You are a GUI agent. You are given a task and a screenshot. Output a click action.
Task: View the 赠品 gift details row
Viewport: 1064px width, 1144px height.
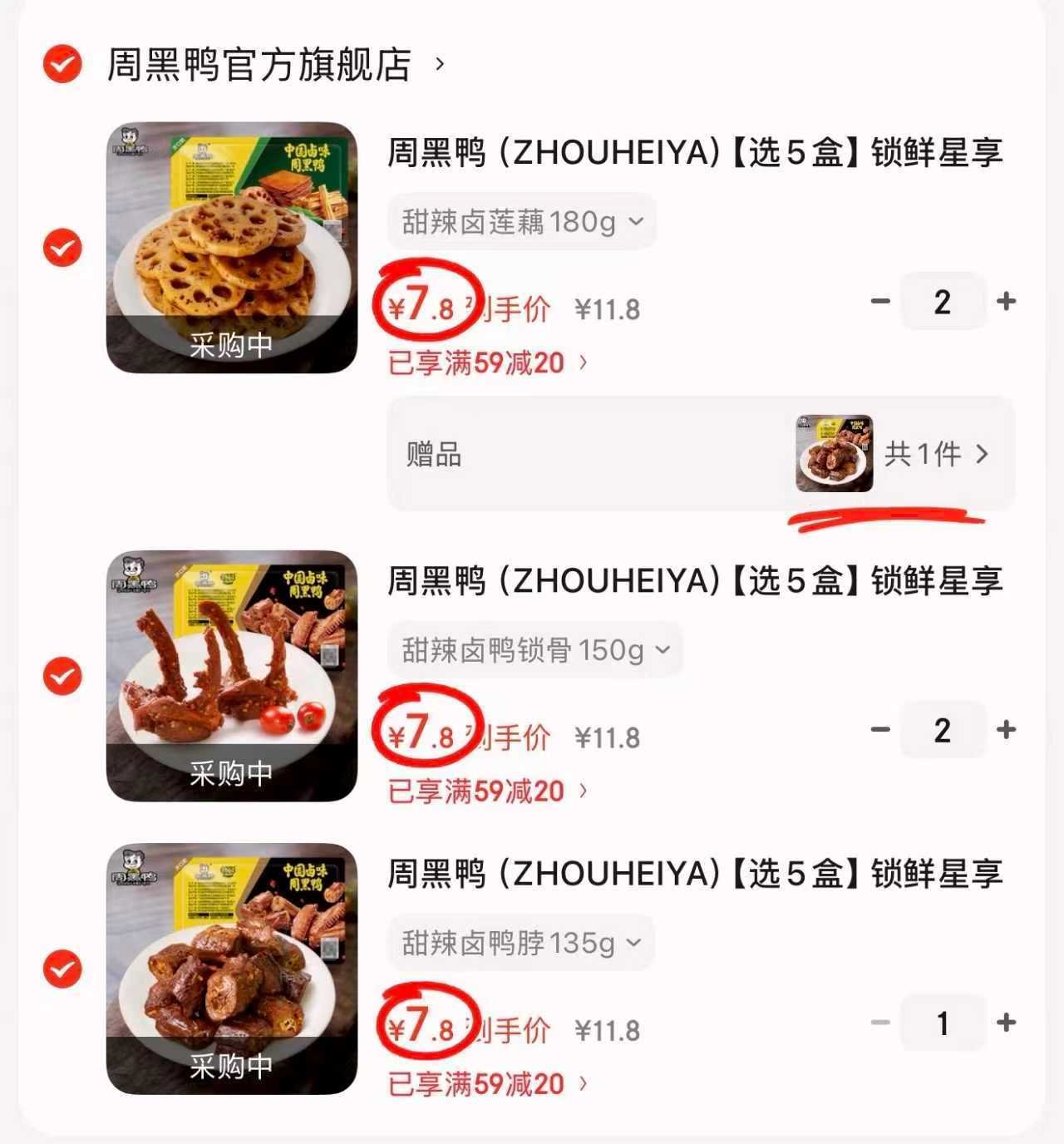700,454
